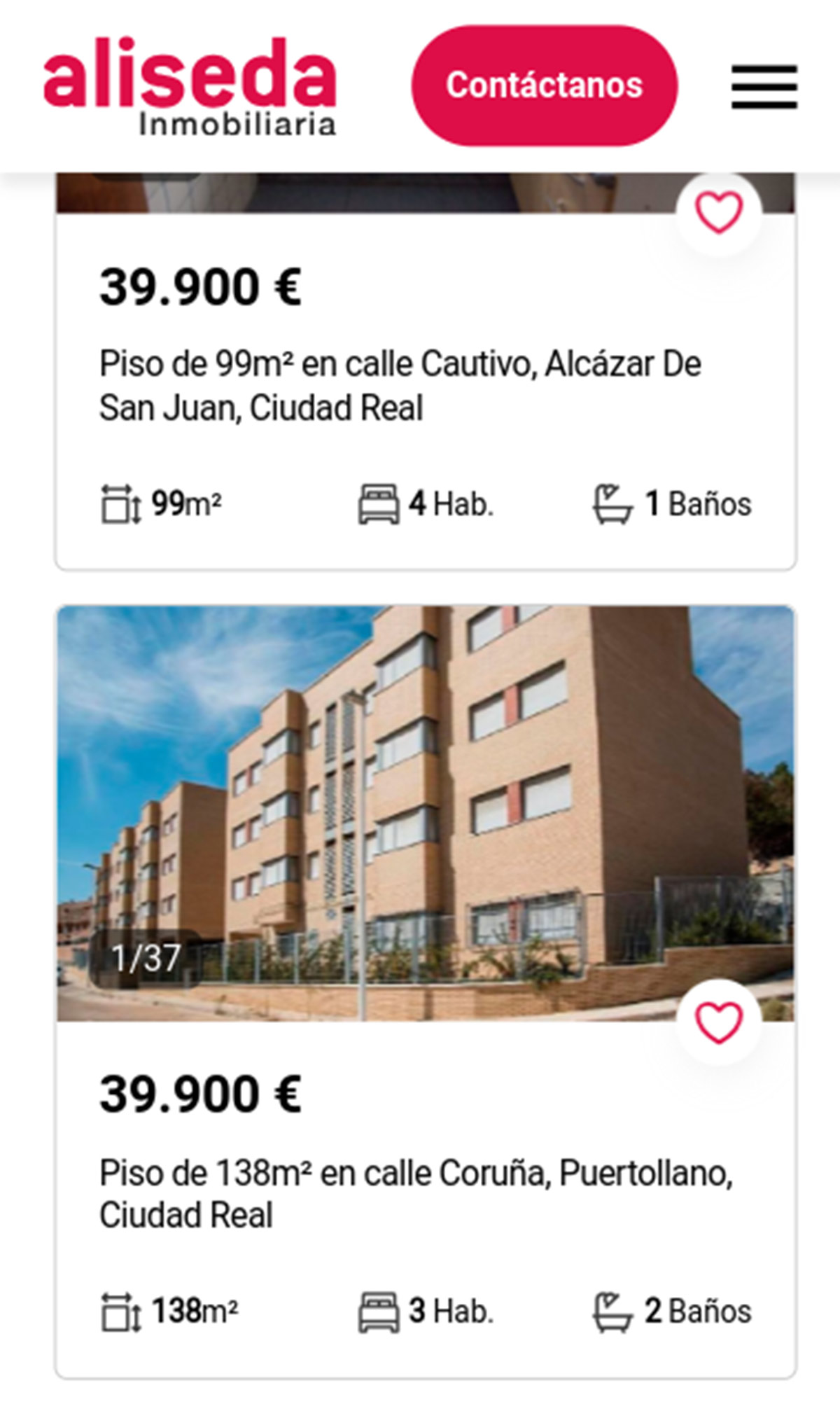Go to the Aliseda Inmobiliaria home page
Image resolution: width=840 pixels, height=1411 pixels.
click(x=190, y=85)
